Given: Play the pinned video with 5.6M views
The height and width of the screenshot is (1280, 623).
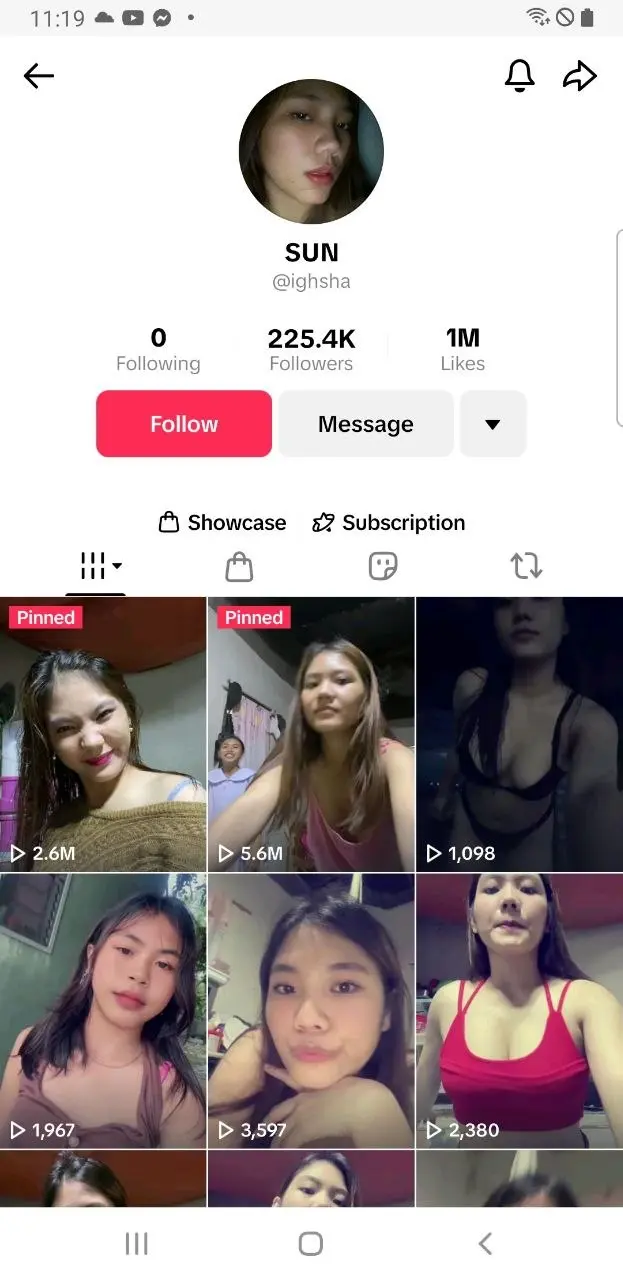Looking at the screenshot, I should tap(311, 735).
